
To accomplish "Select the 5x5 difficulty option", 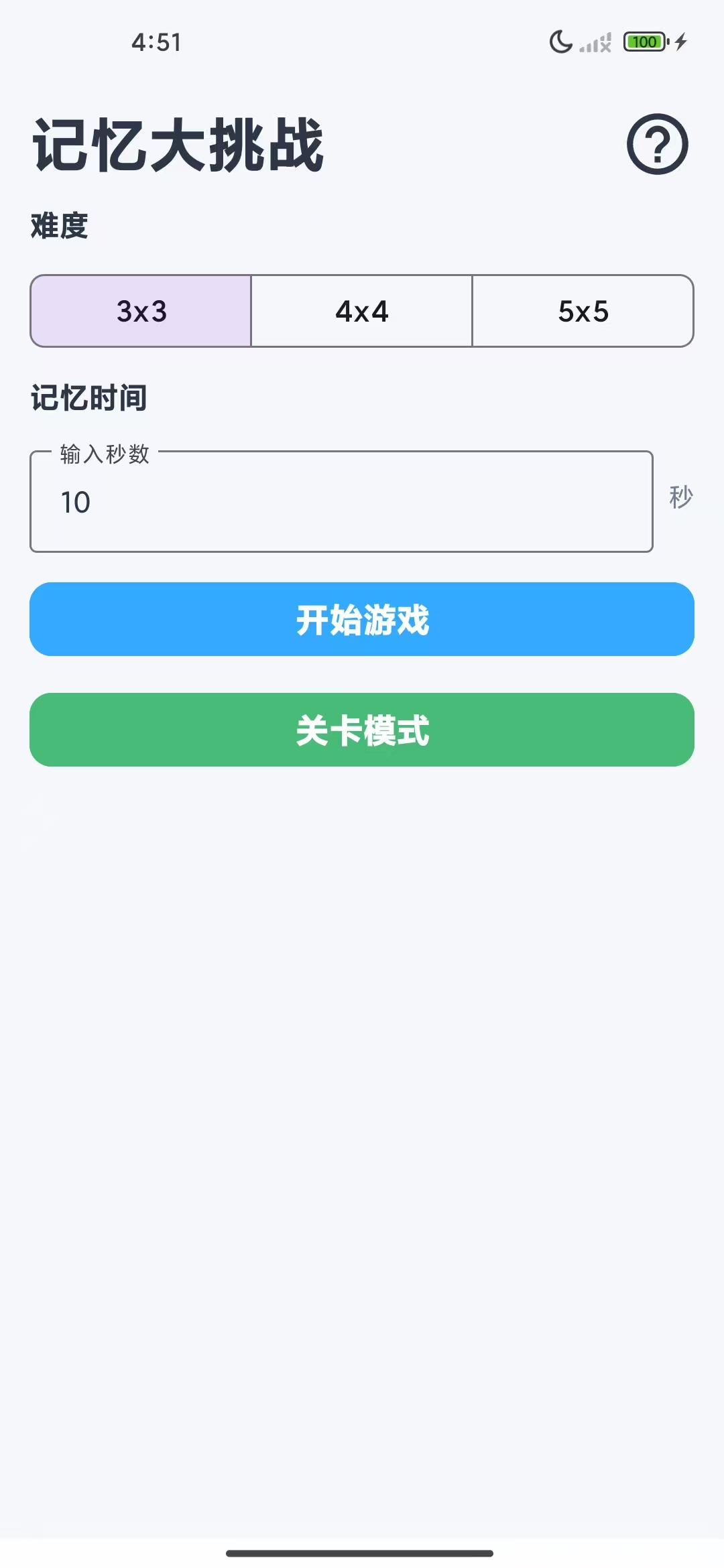I will [582, 311].
